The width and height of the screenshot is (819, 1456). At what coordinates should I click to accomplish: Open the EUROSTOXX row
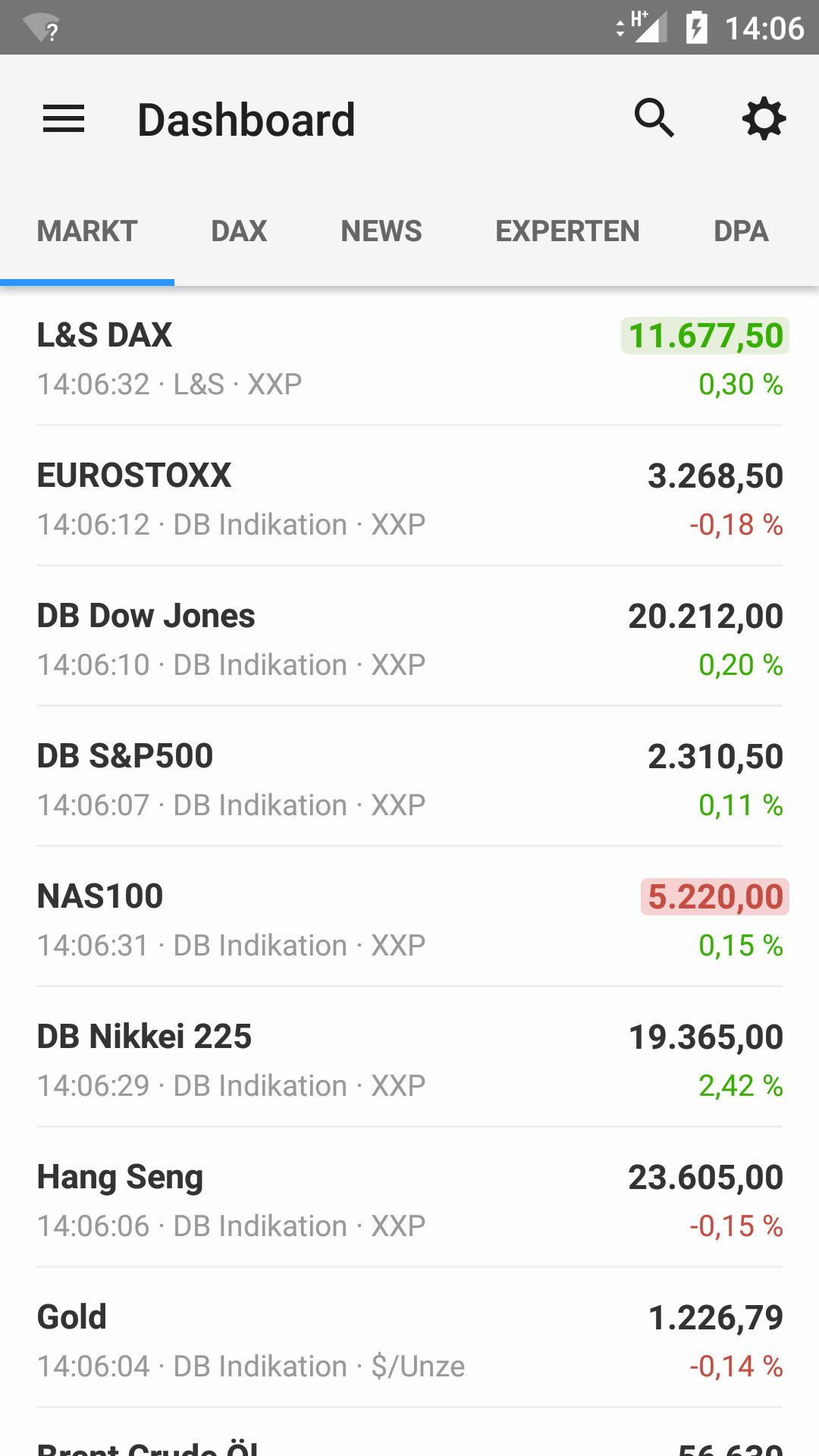[x=409, y=496]
